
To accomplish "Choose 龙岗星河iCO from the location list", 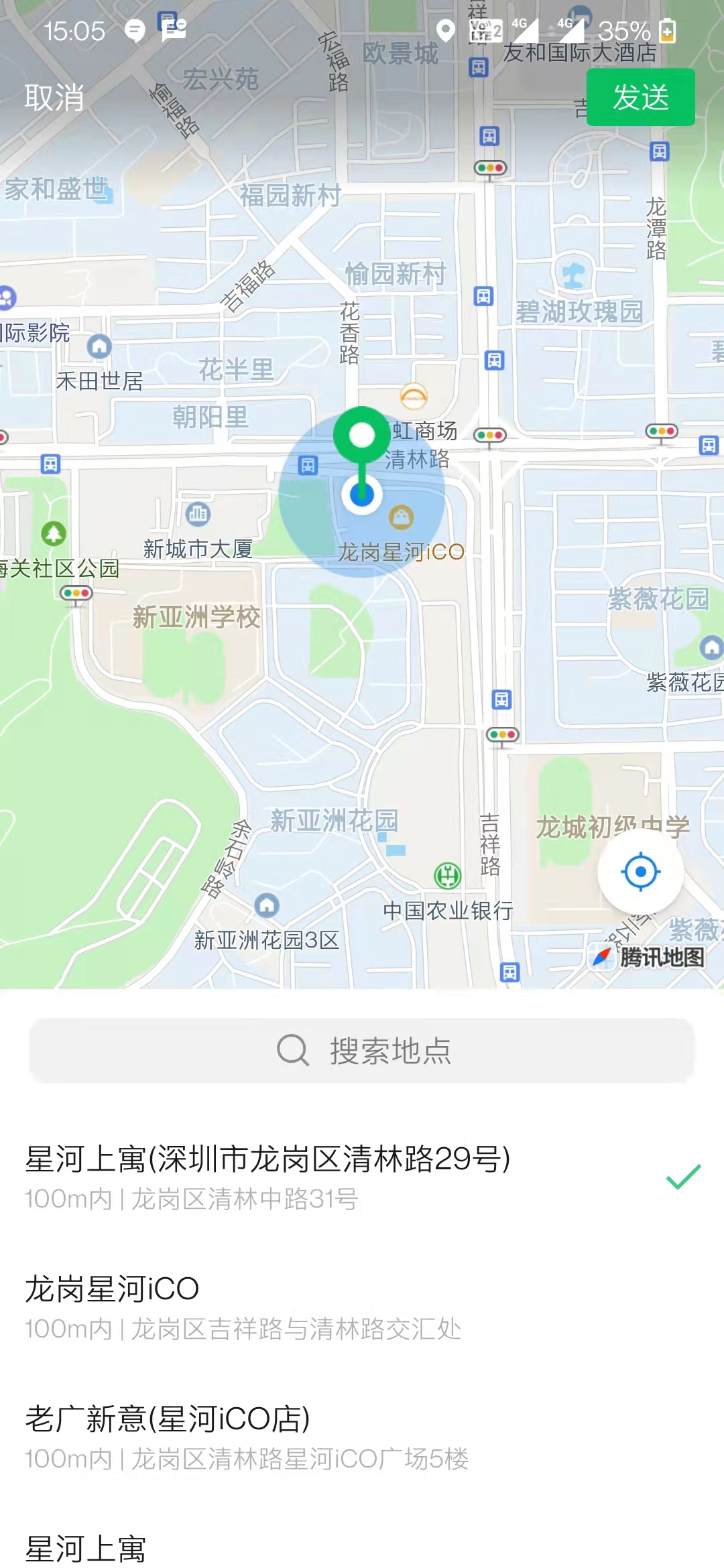I will [241, 1307].
